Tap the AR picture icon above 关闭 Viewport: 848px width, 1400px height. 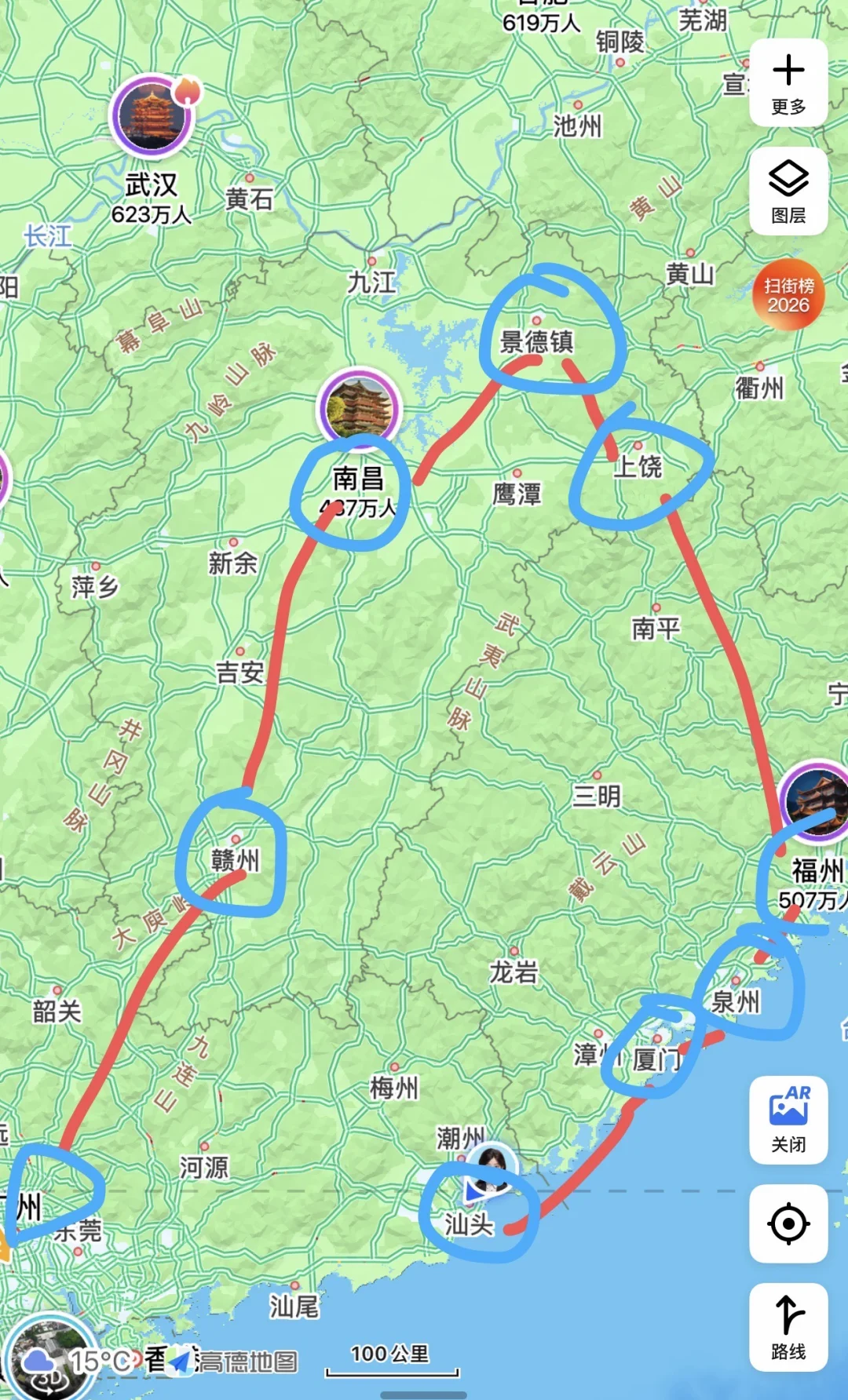[788, 1109]
